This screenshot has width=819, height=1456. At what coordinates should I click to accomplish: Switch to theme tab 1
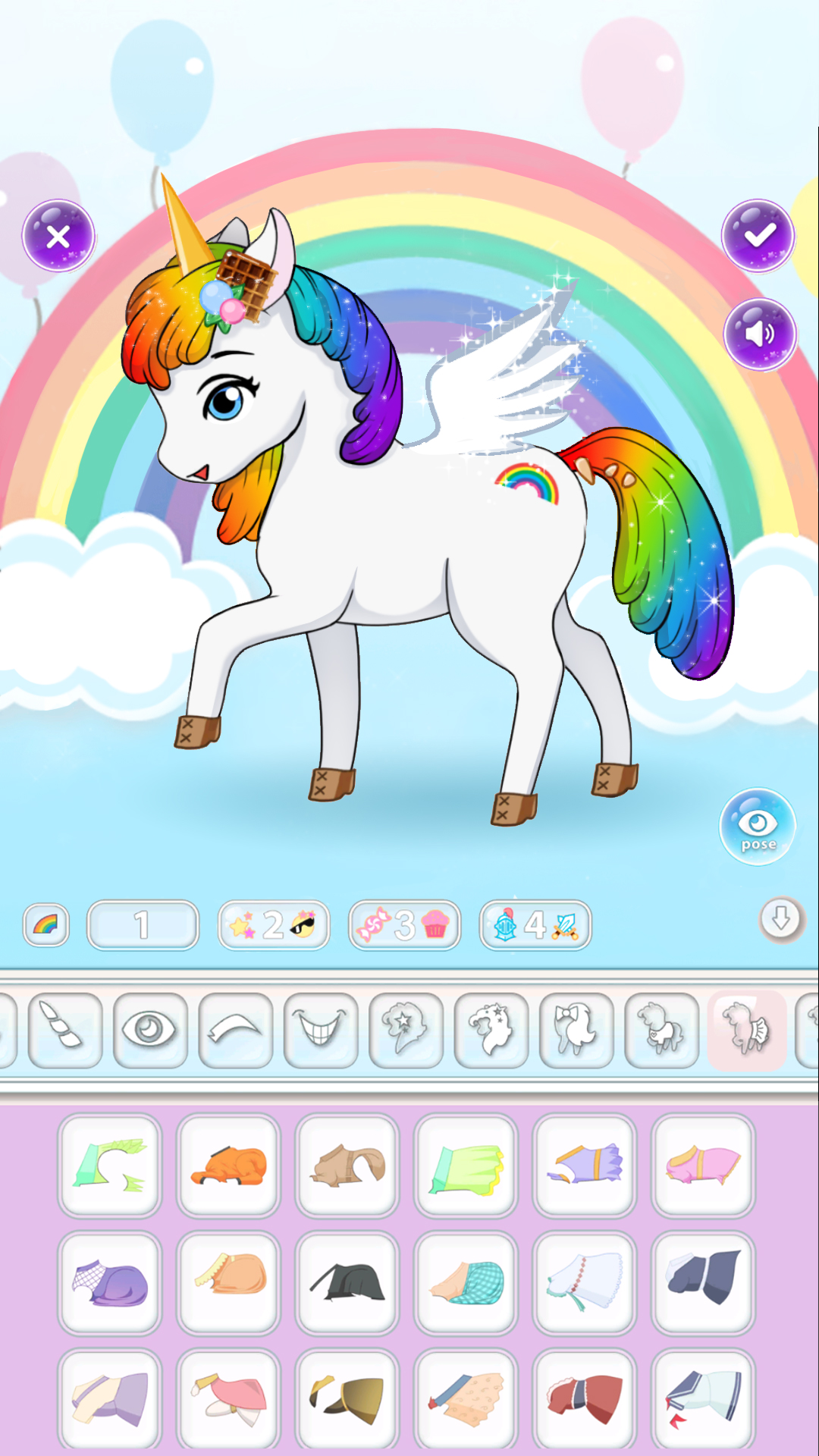pyautogui.click(x=143, y=924)
